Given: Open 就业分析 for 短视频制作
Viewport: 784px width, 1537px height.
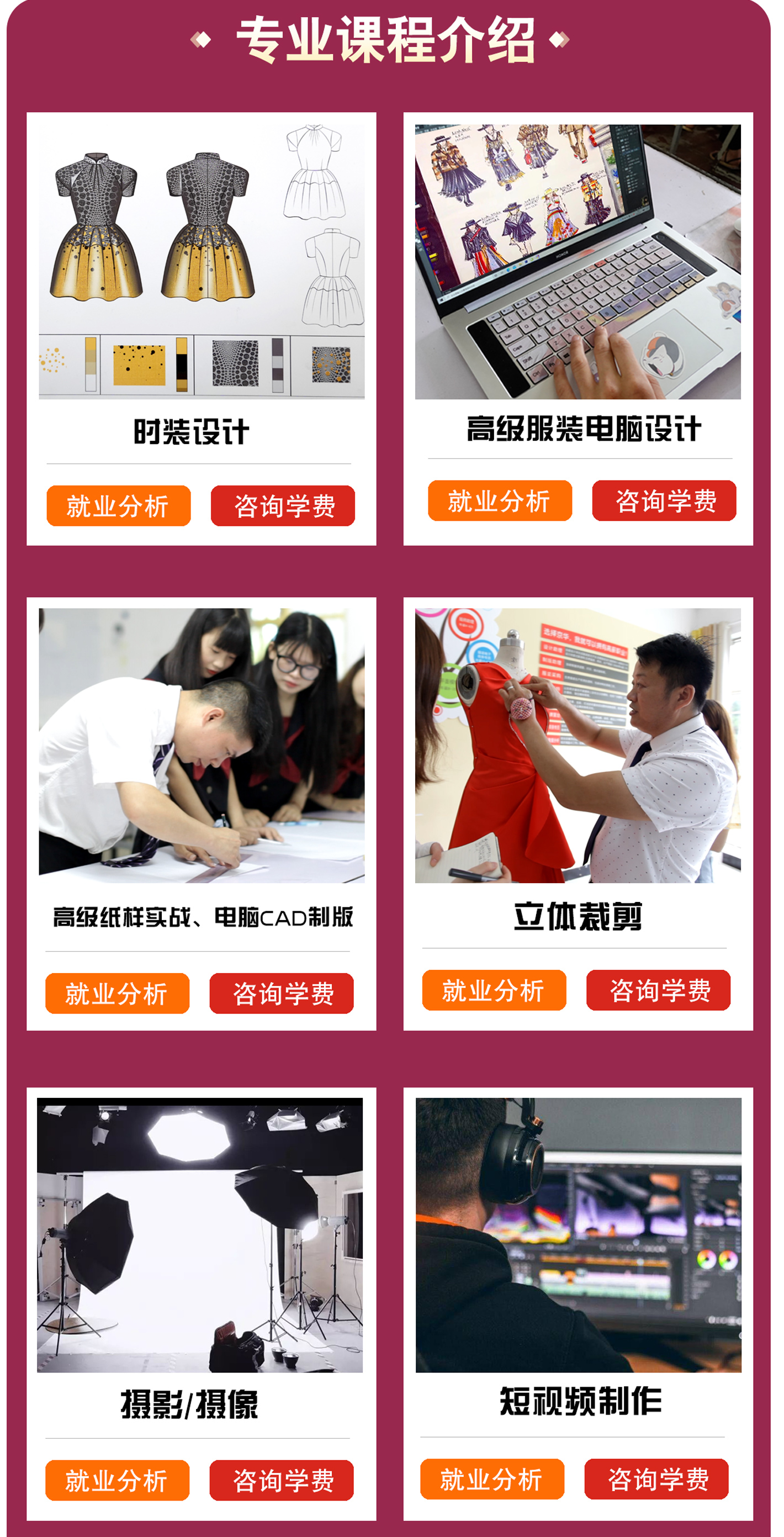Looking at the screenshot, I should click(x=492, y=1479).
